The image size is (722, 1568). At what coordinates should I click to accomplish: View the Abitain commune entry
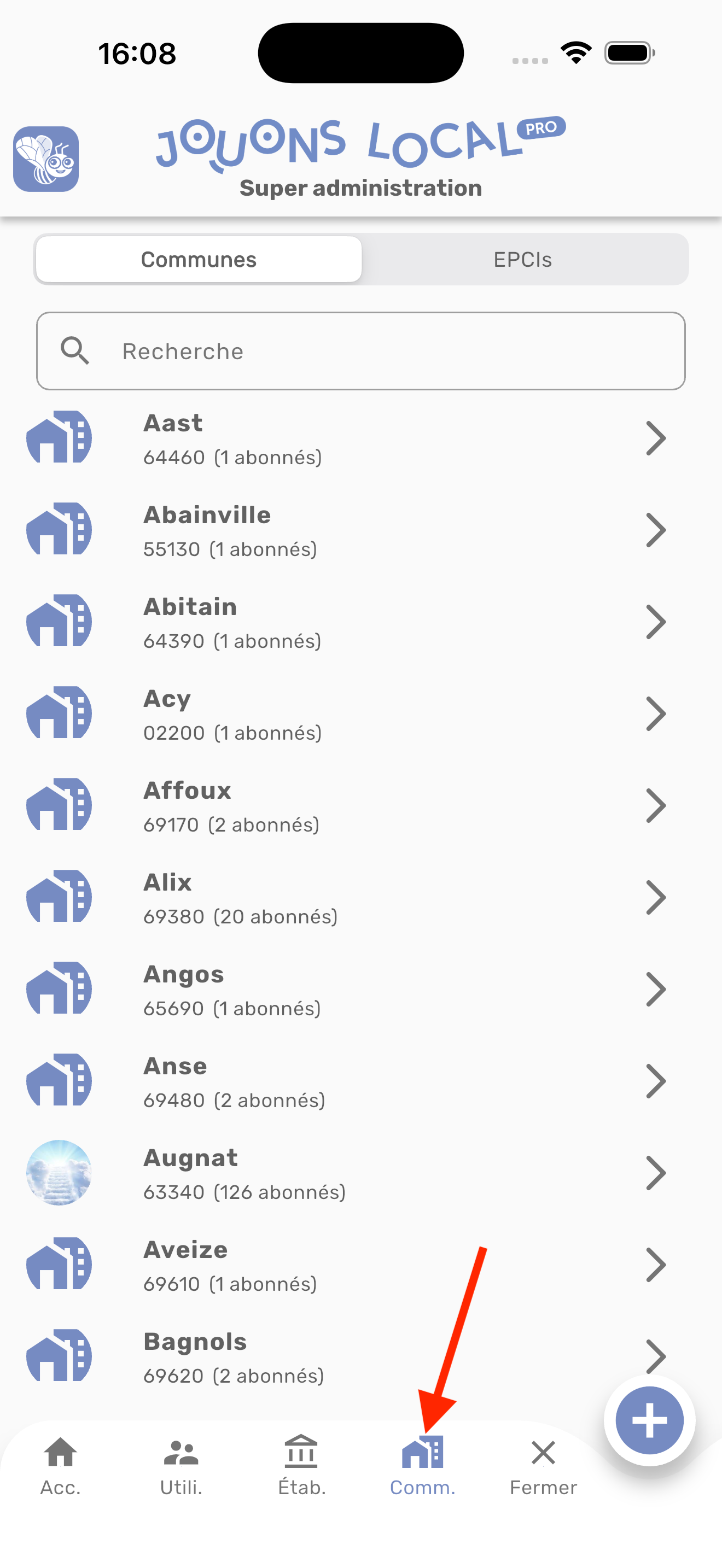click(360, 623)
